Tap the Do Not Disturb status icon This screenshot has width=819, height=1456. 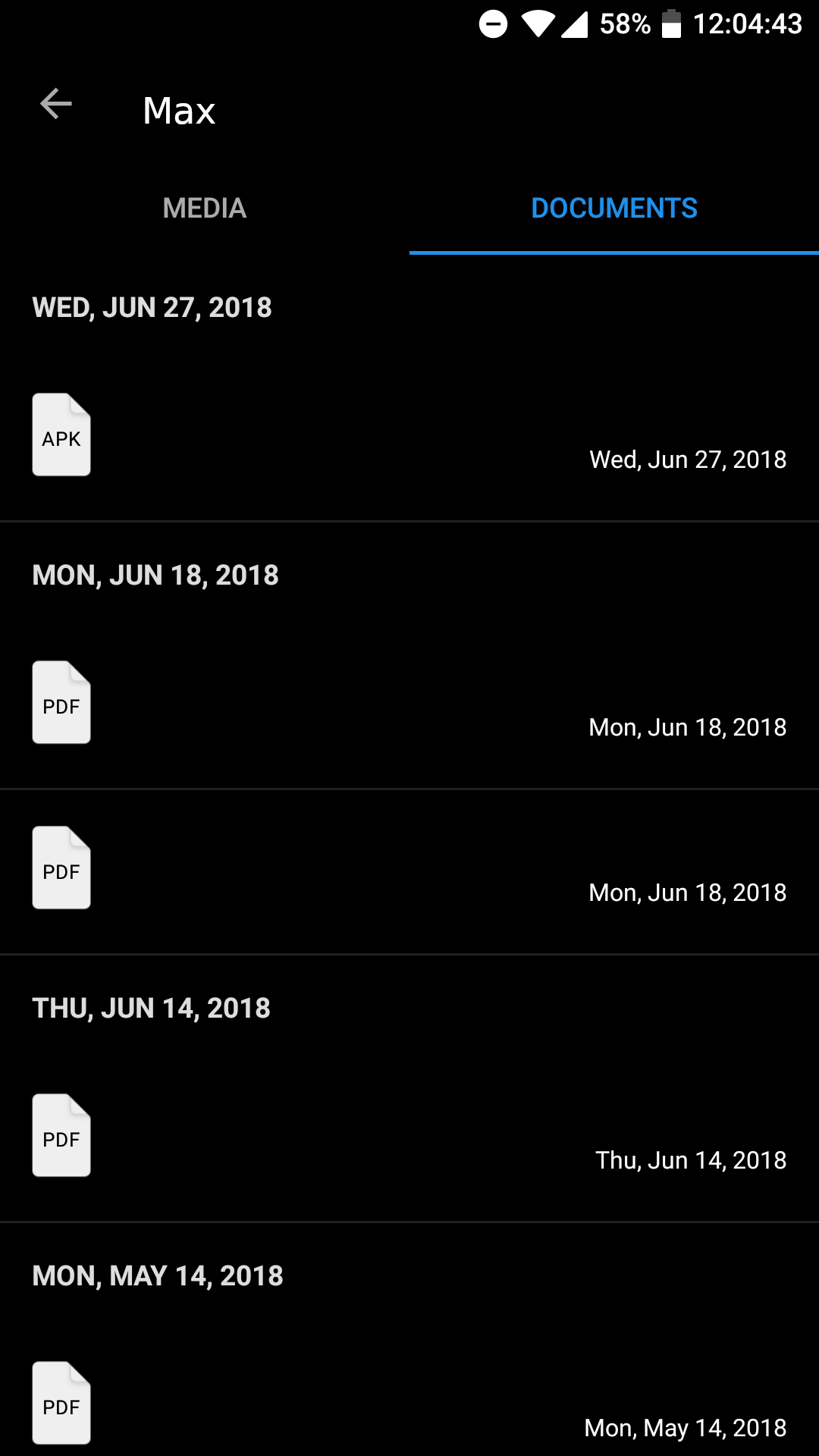pos(493,24)
